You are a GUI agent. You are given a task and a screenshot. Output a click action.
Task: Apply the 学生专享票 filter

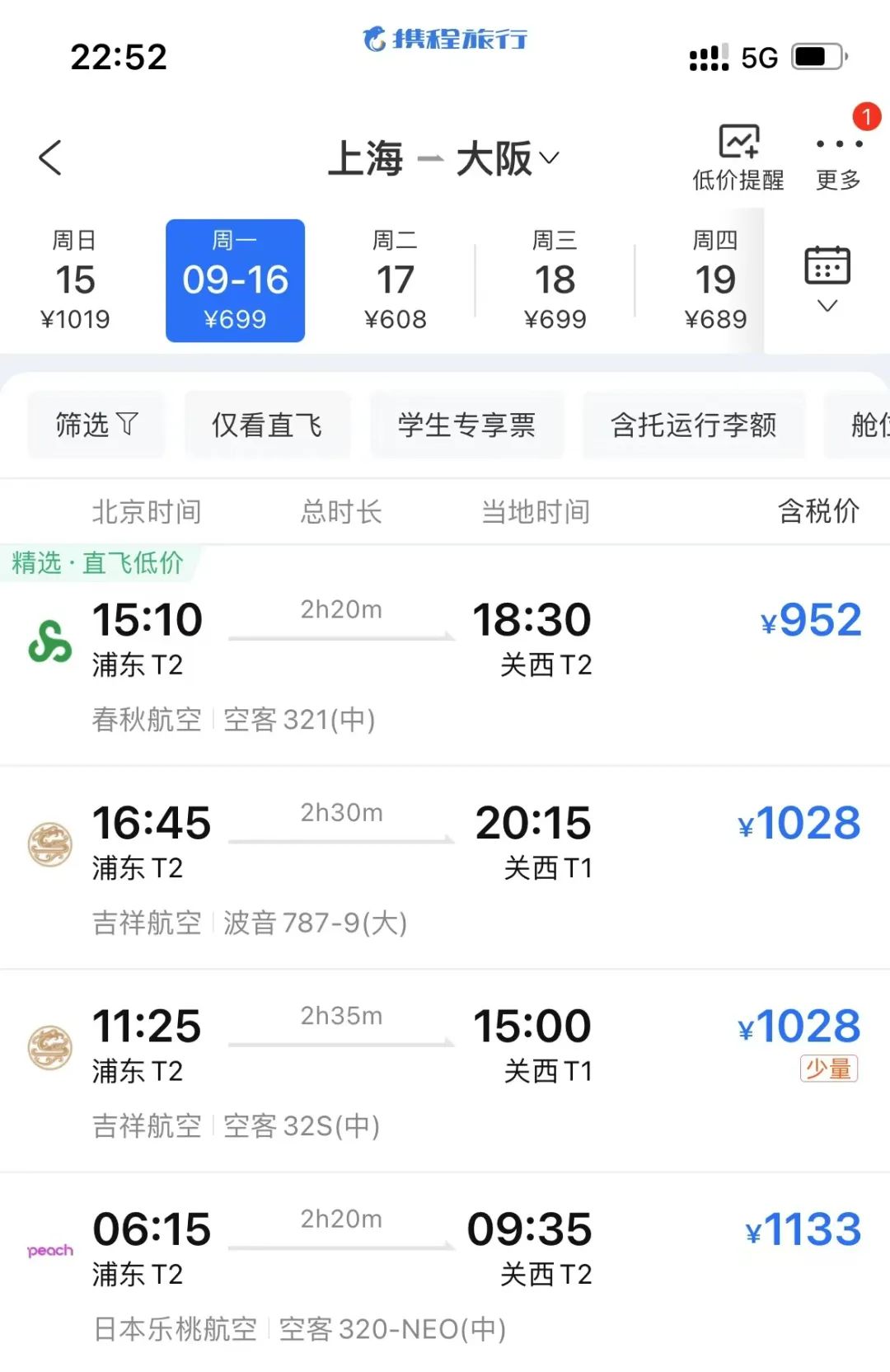[466, 425]
